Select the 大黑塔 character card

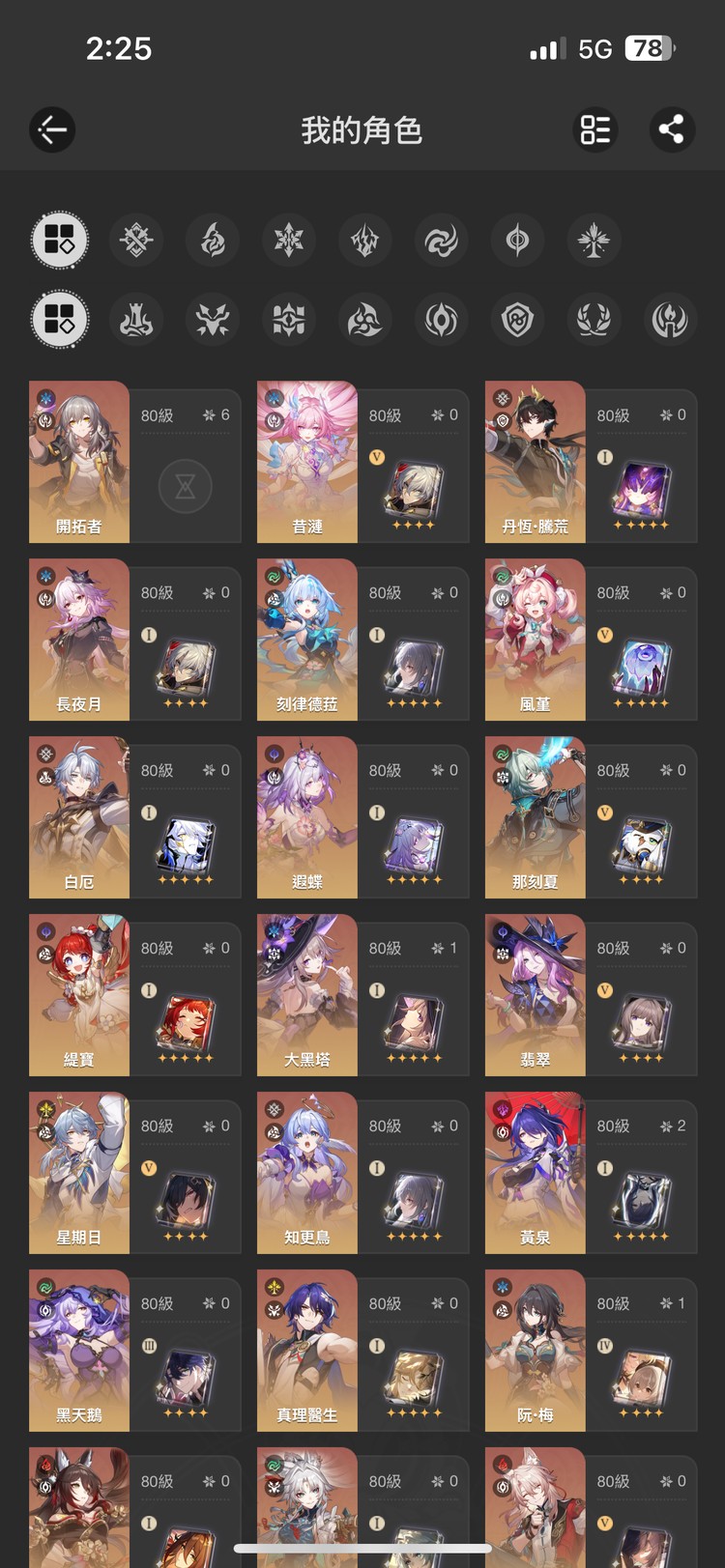click(x=307, y=995)
